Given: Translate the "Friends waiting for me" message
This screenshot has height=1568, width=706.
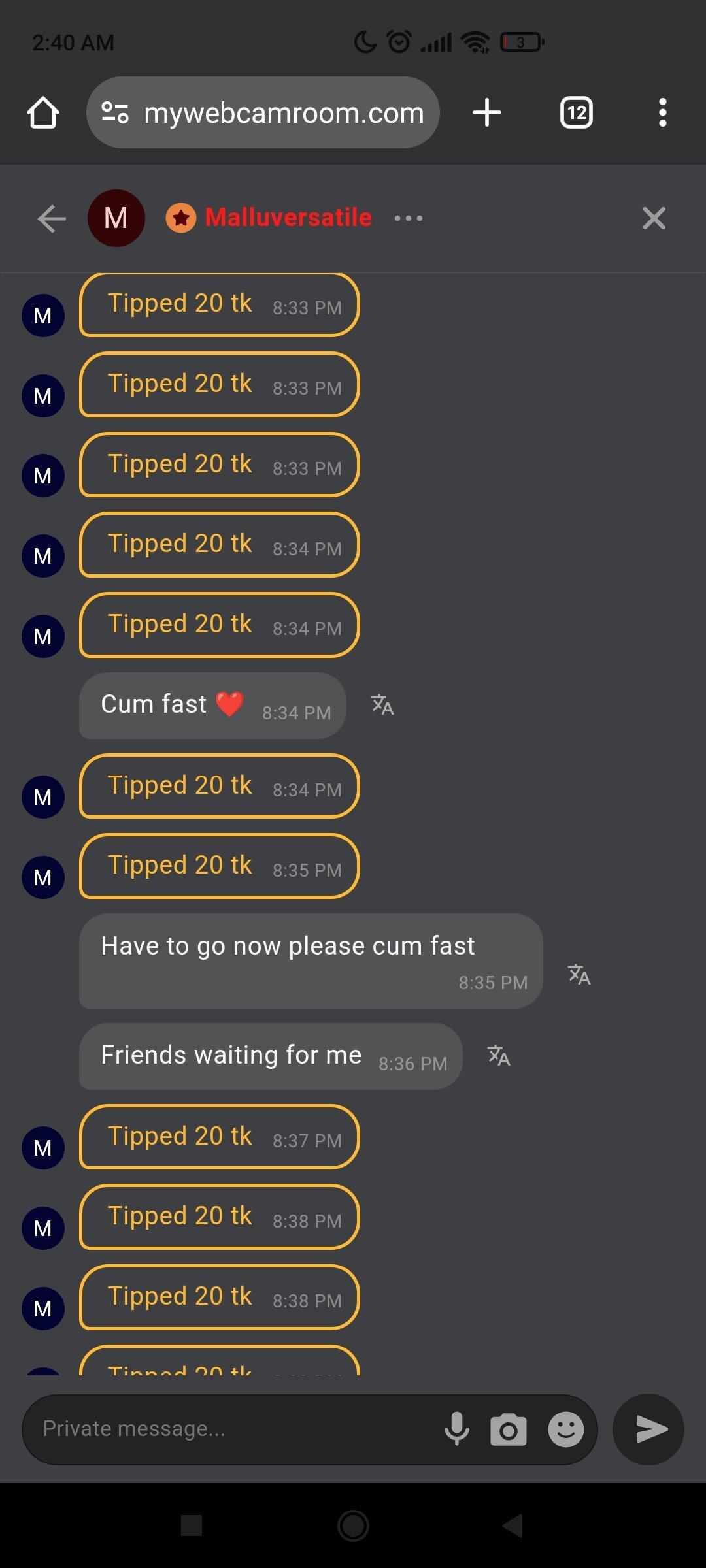Looking at the screenshot, I should [499, 1055].
